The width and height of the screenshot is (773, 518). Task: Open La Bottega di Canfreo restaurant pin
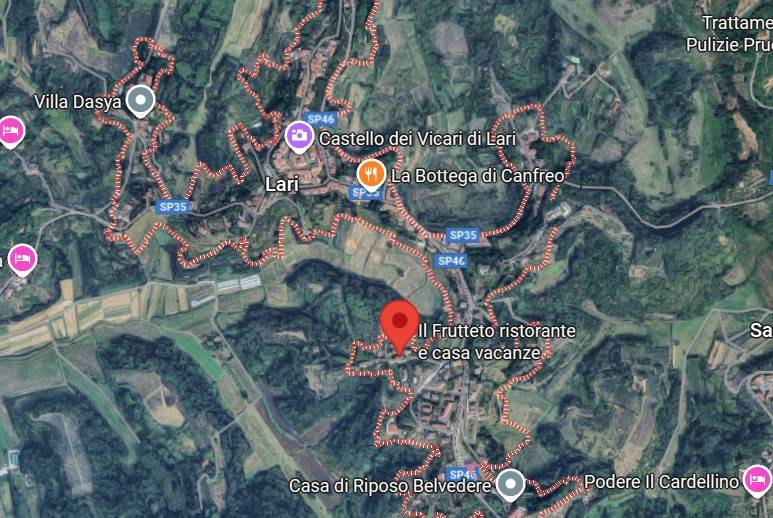pyautogui.click(x=370, y=175)
